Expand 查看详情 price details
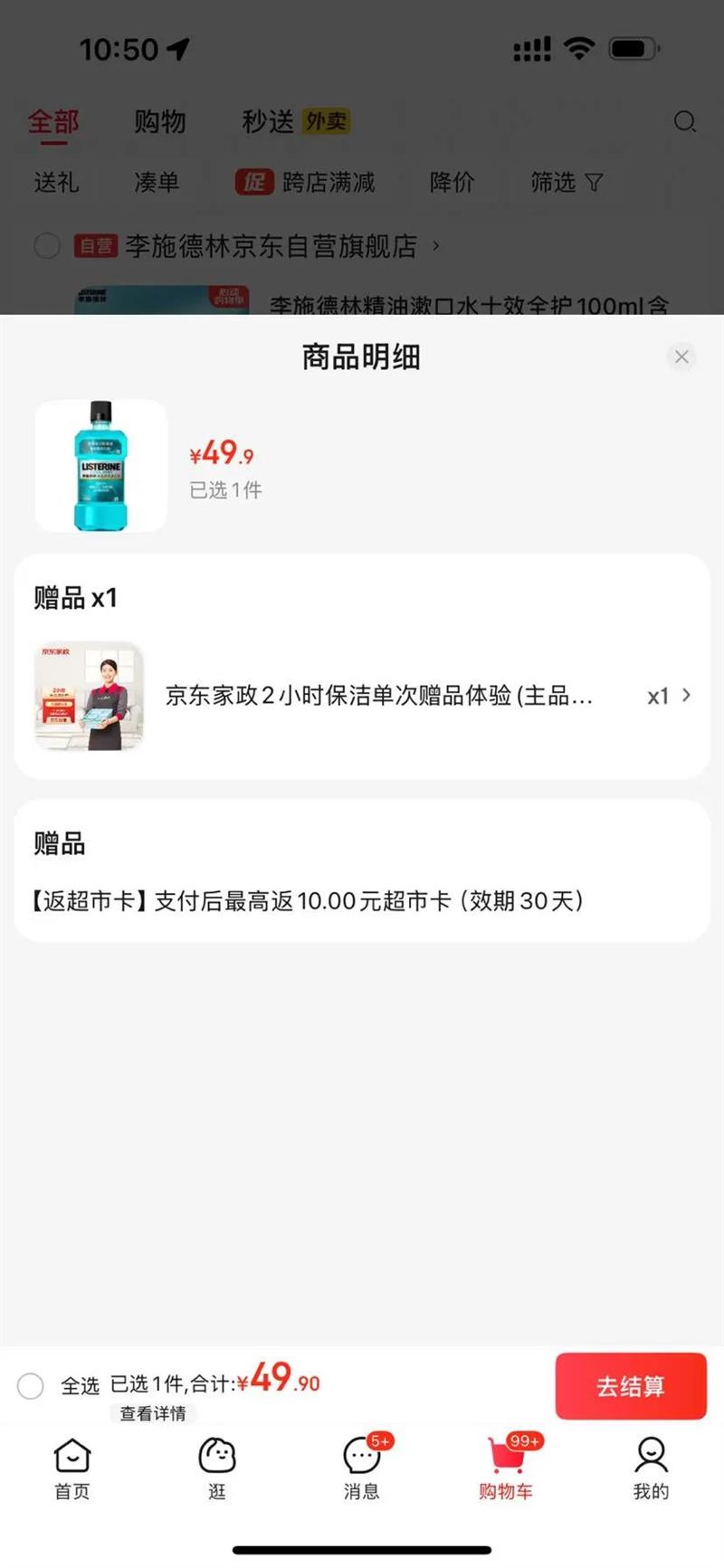 click(x=152, y=1413)
